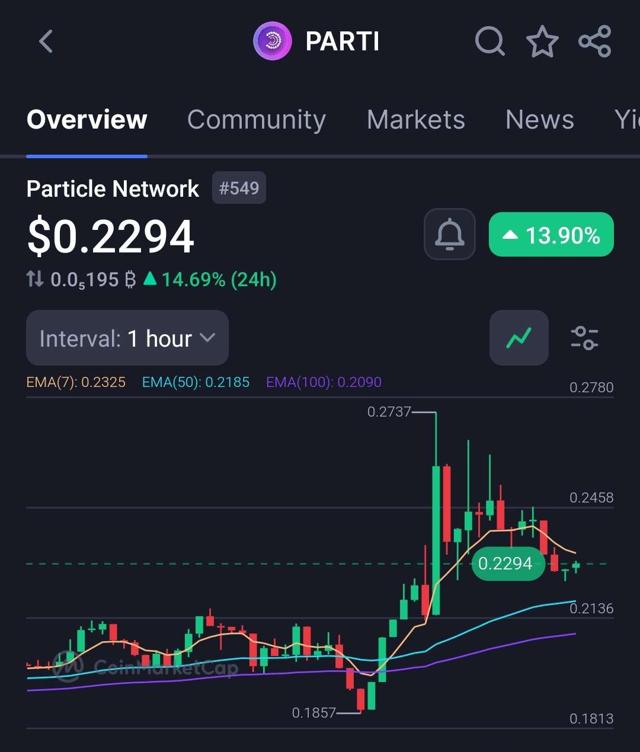Image resolution: width=640 pixels, height=752 pixels.
Task: Switch to the Markets tab
Action: coord(415,120)
